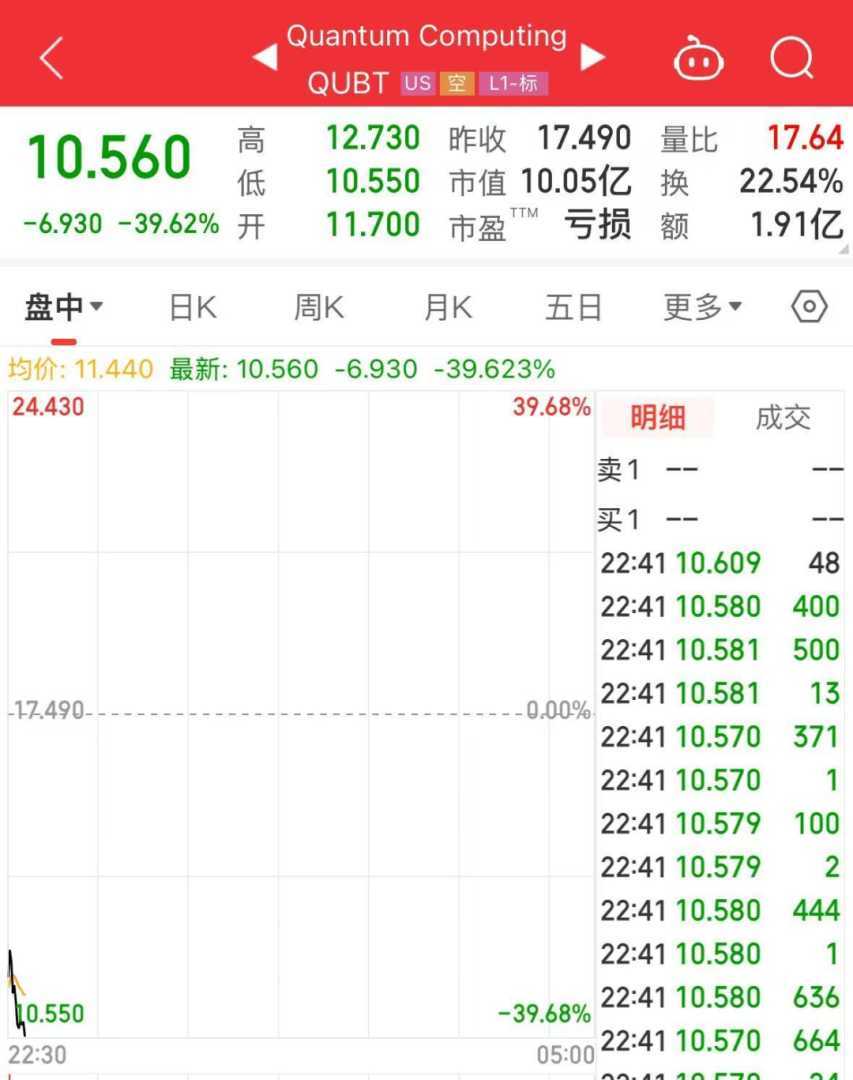Switch to the 月K monthly chart
This screenshot has height=1080, width=853.
tap(447, 308)
